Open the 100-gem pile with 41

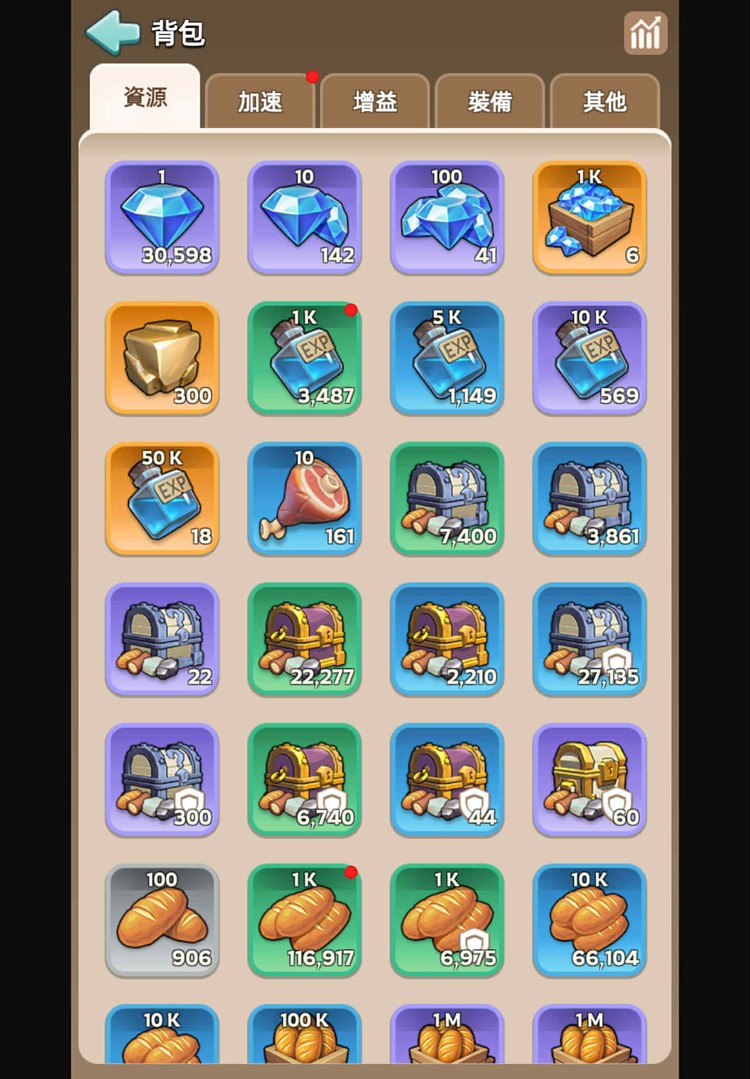click(447, 217)
